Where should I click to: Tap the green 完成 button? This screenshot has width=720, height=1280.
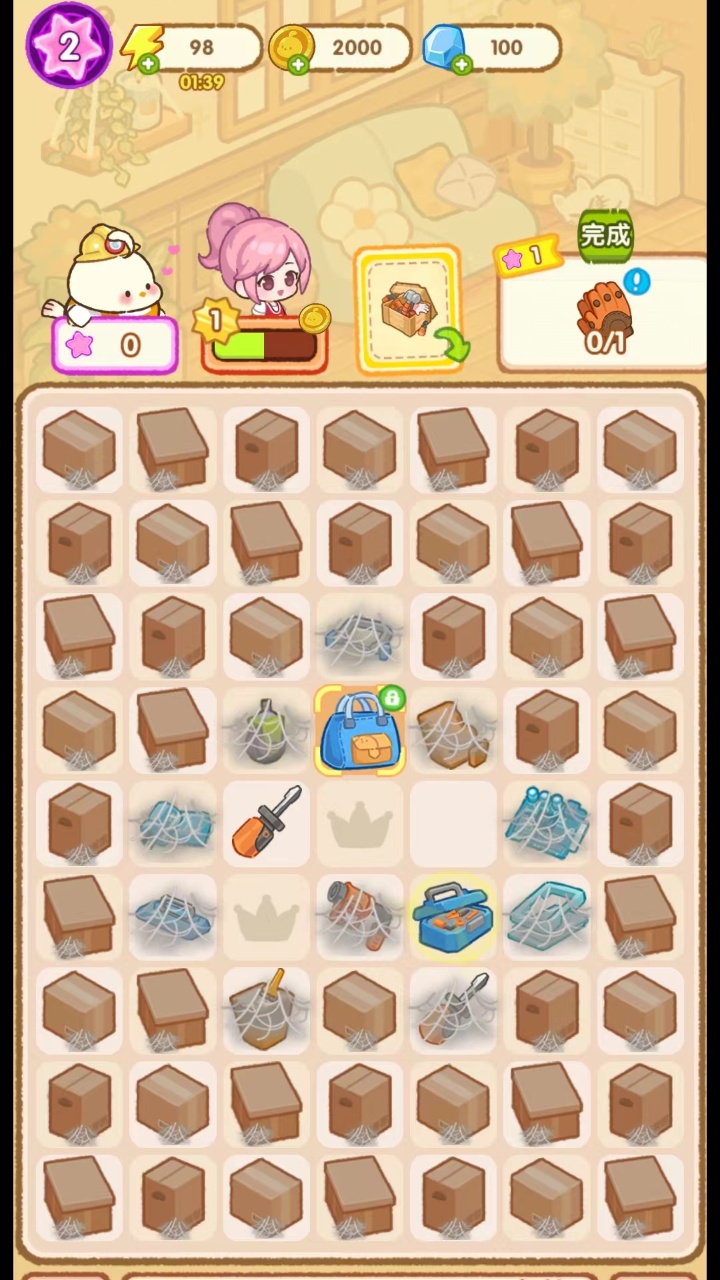[605, 236]
